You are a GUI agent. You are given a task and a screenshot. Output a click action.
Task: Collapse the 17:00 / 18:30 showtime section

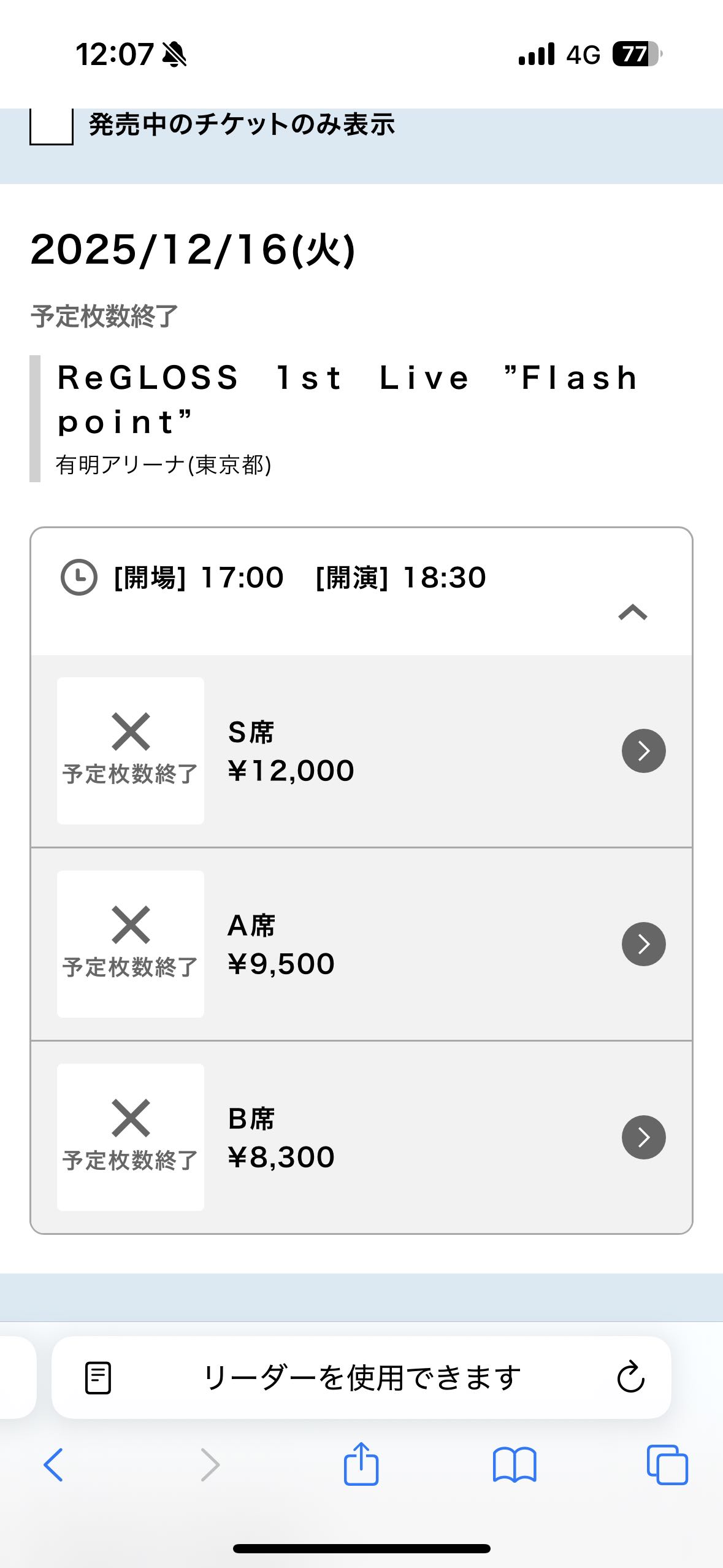633,612
